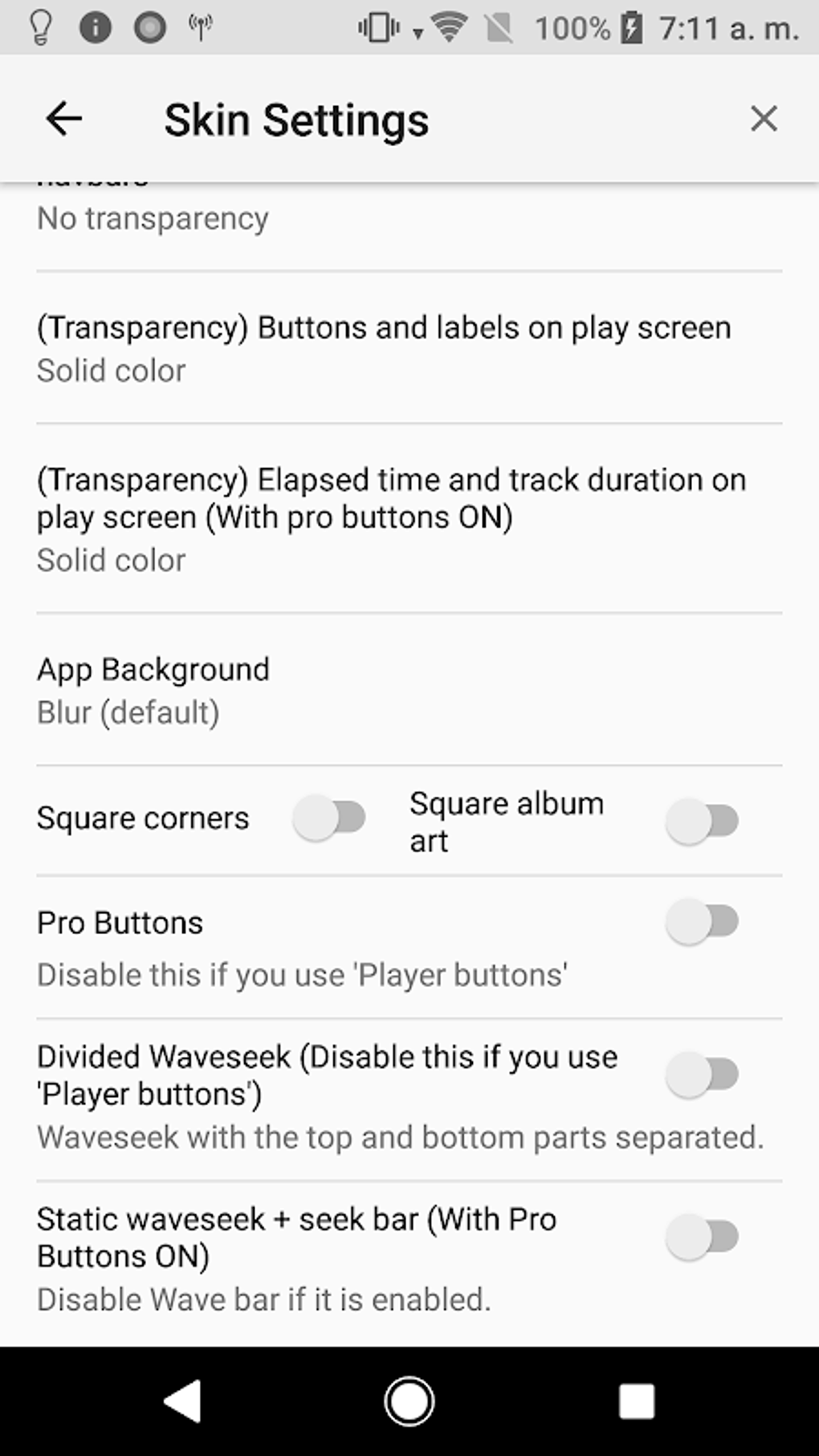Go back using the arrow icon
This screenshot has height=1456, width=819.
point(64,119)
